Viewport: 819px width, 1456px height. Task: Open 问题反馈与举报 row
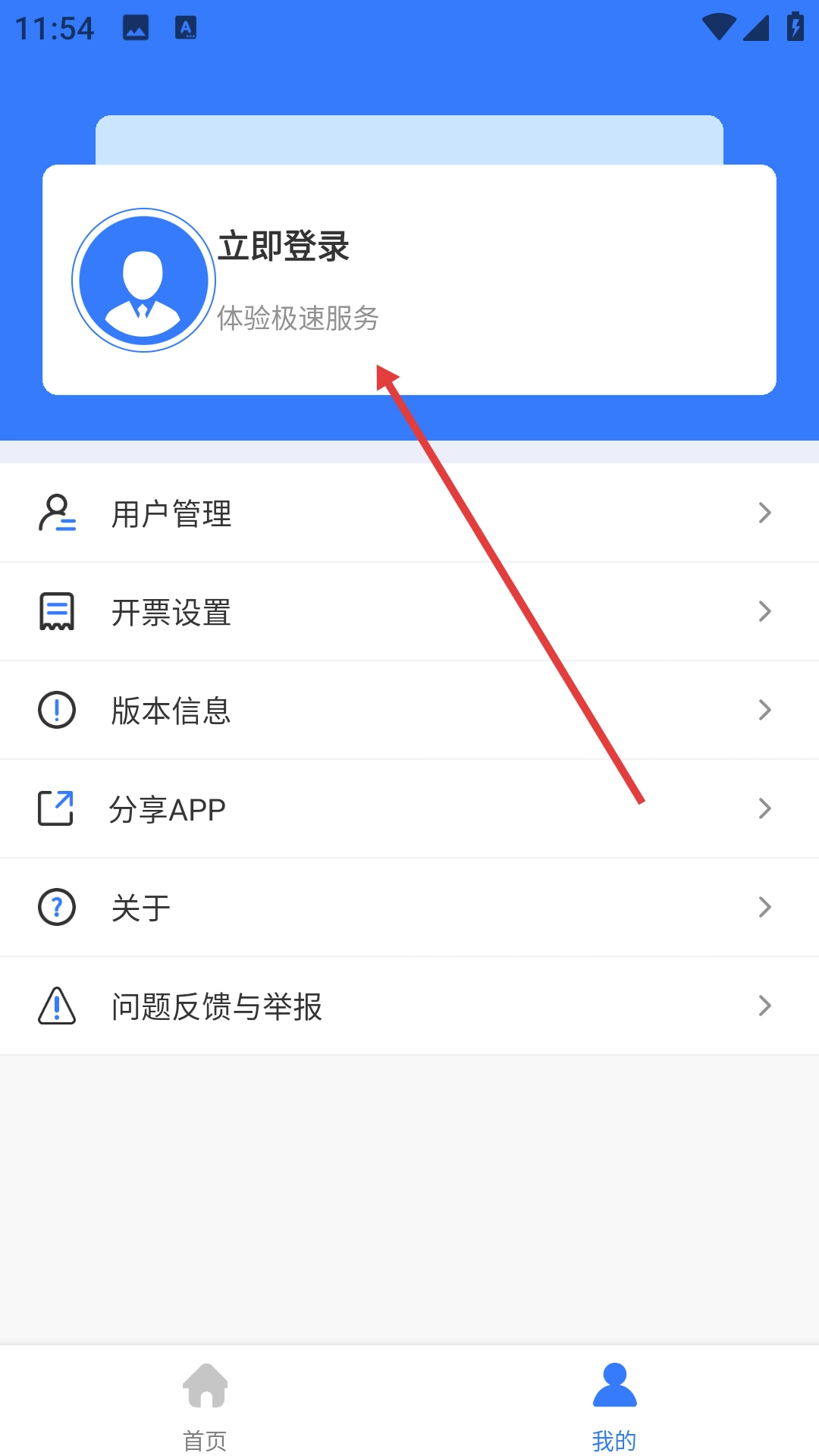click(x=409, y=1006)
